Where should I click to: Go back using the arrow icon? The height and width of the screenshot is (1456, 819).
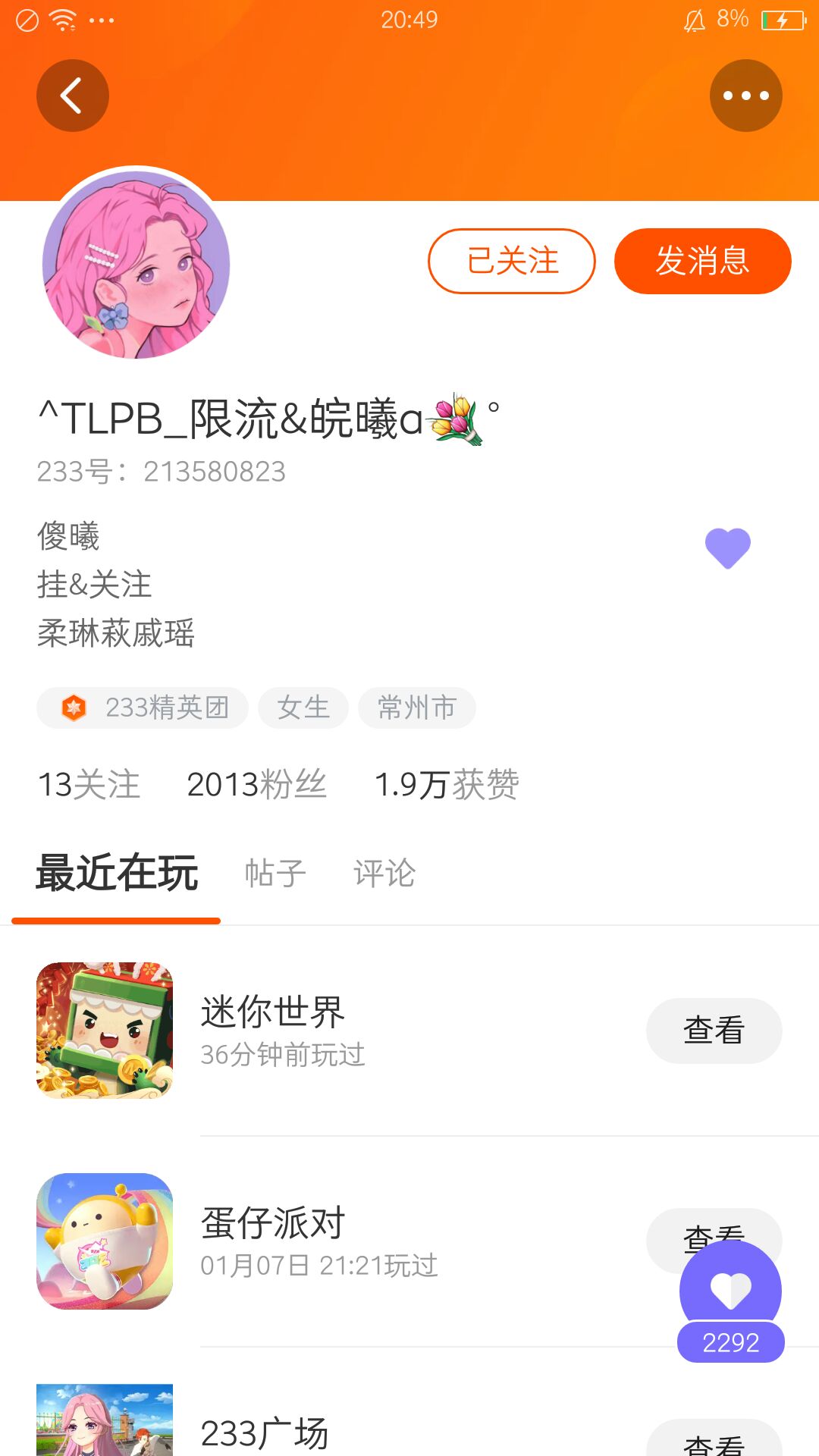[72, 96]
